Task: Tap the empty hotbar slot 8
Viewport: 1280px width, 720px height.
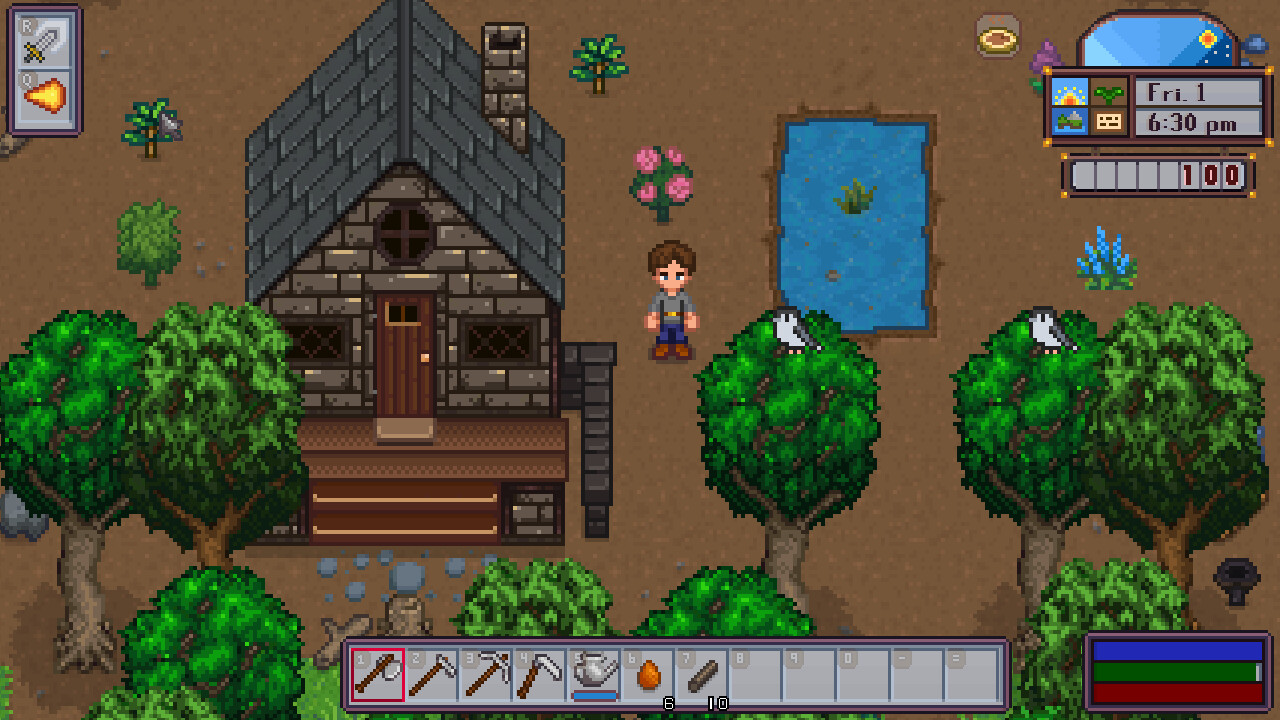Action: point(756,675)
